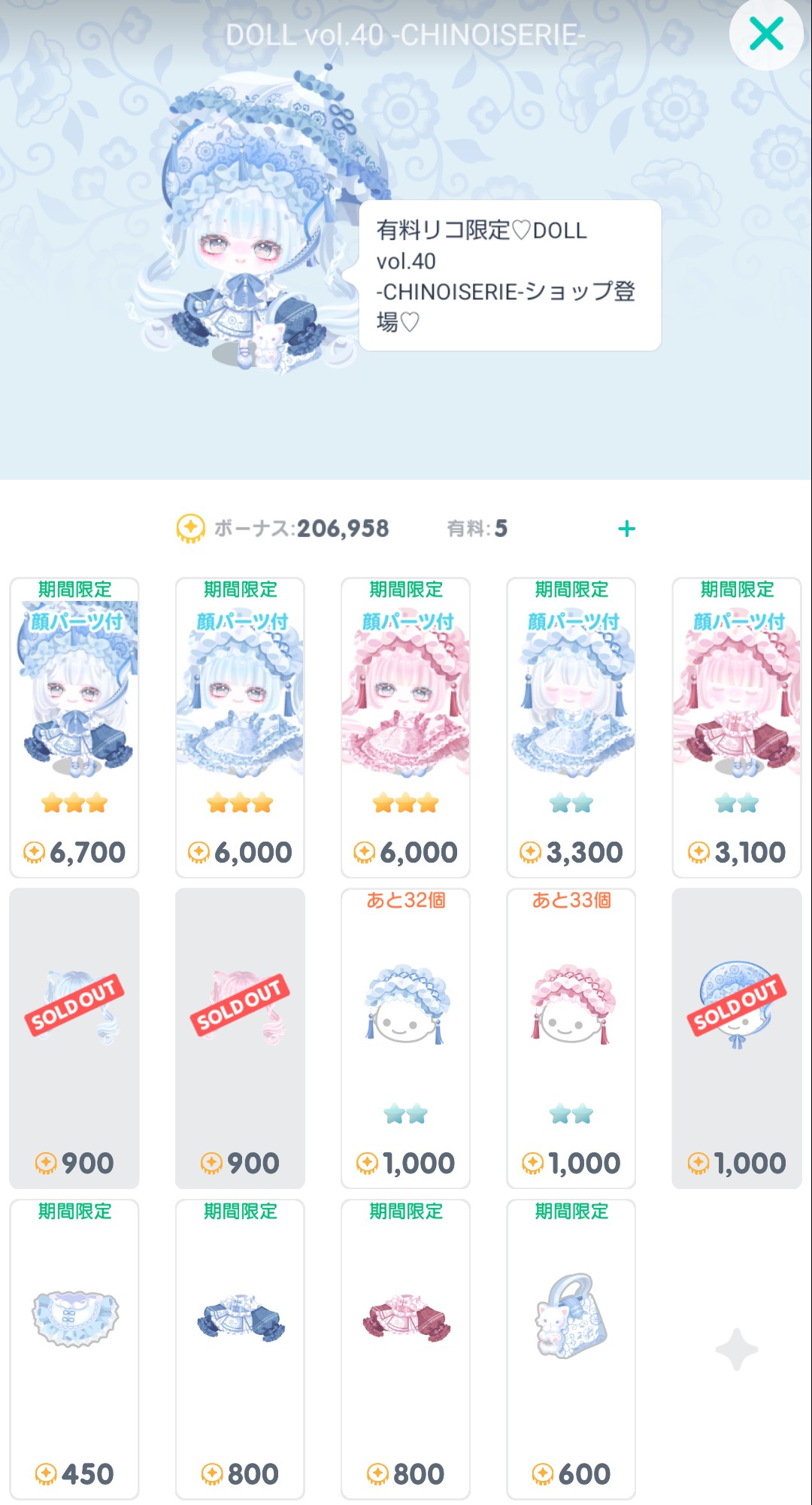Image resolution: width=812 pixels, height=1505 pixels.
Task: Close the DOLL vol.40 shop screen
Action: point(766,35)
